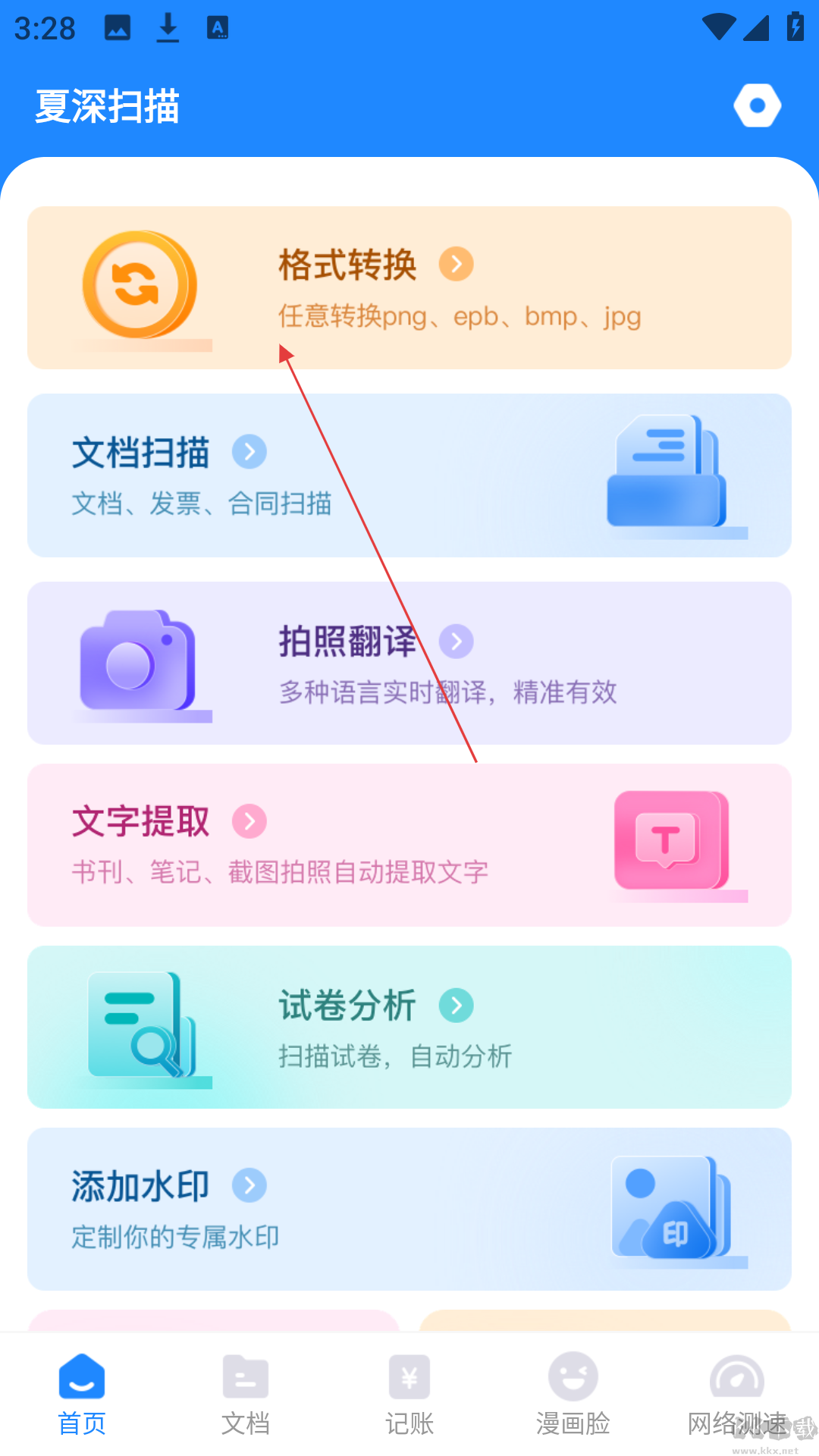Switch to the 记账 bookkeeping tab
The image size is (819, 1456).
[x=409, y=1395]
